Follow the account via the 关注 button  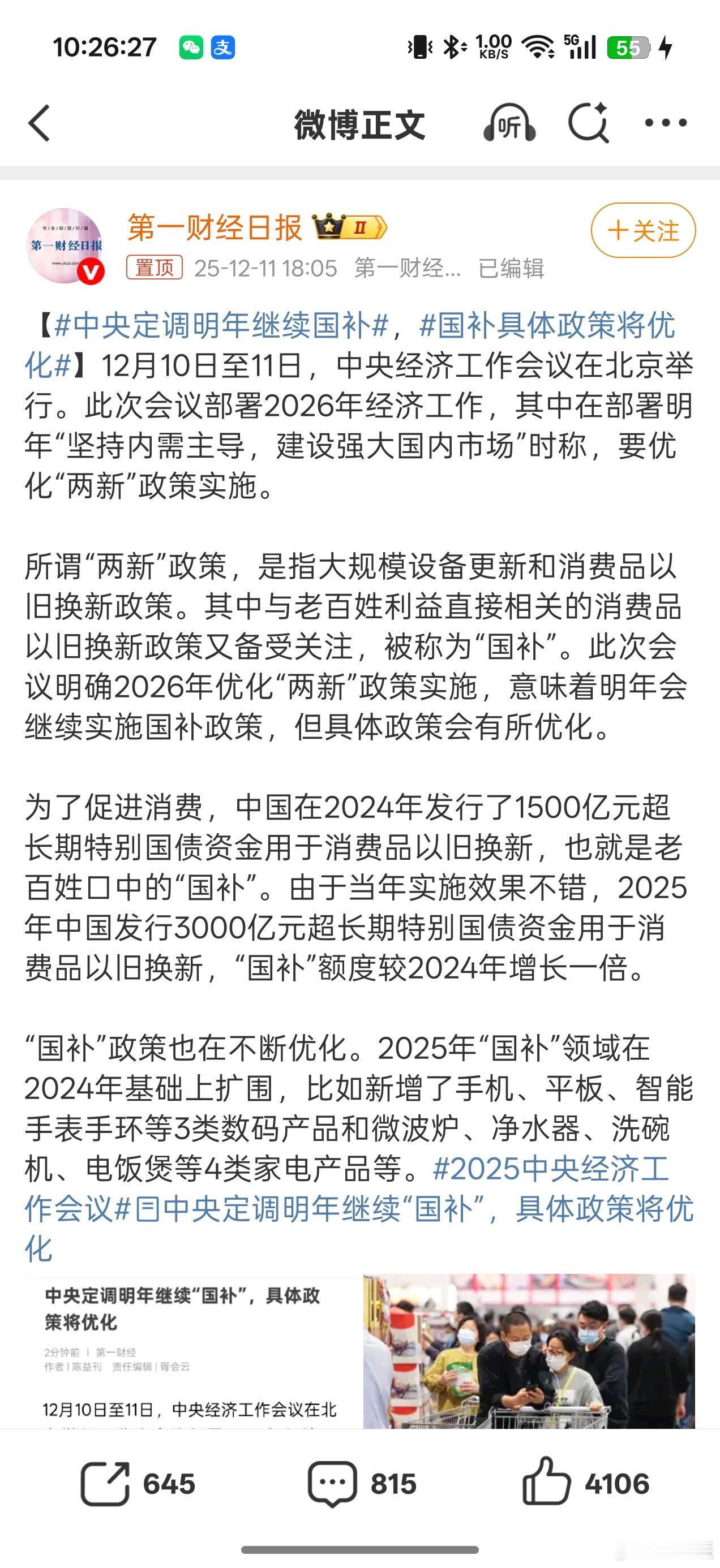[x=643, y=231]
